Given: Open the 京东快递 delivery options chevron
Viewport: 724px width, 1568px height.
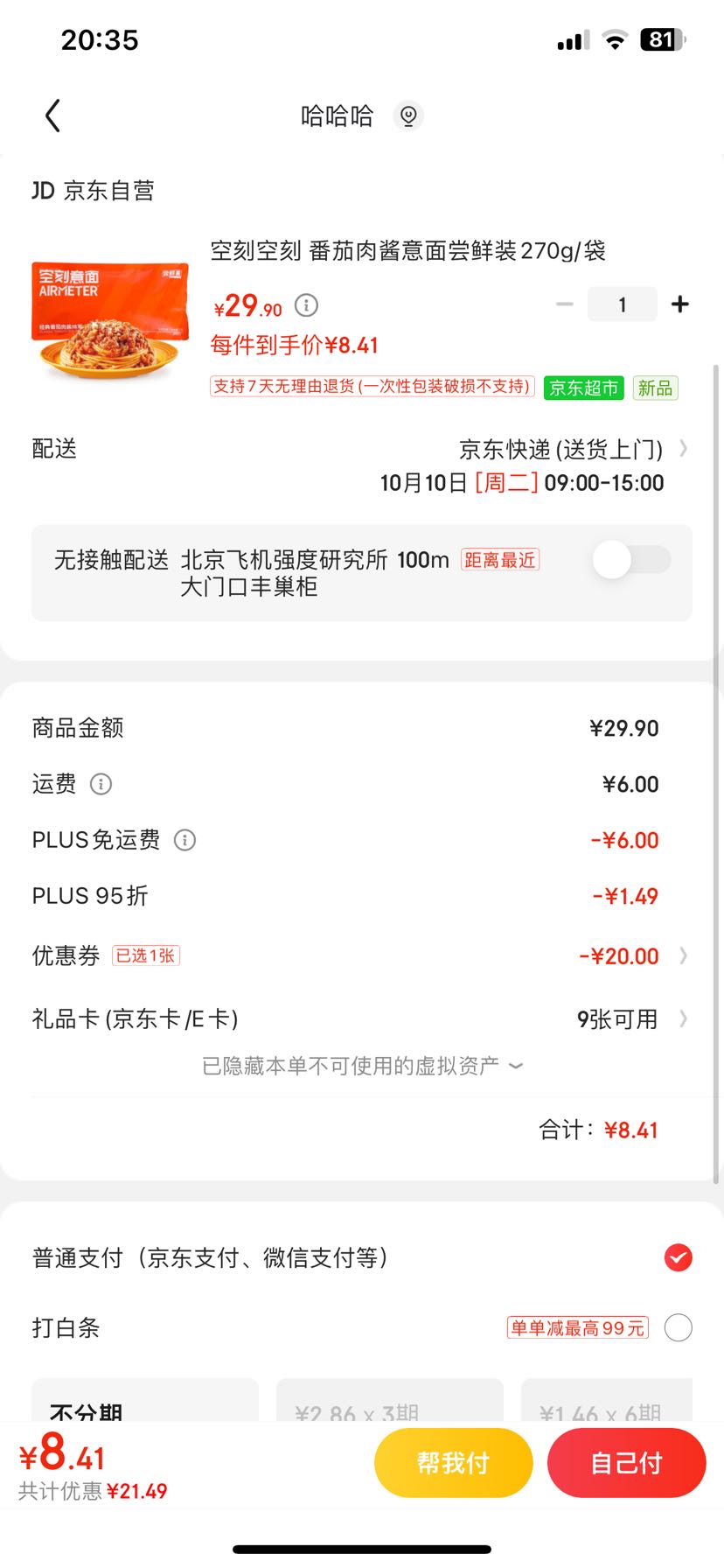Looking at the screenshot, I should [x=685, y=449].
